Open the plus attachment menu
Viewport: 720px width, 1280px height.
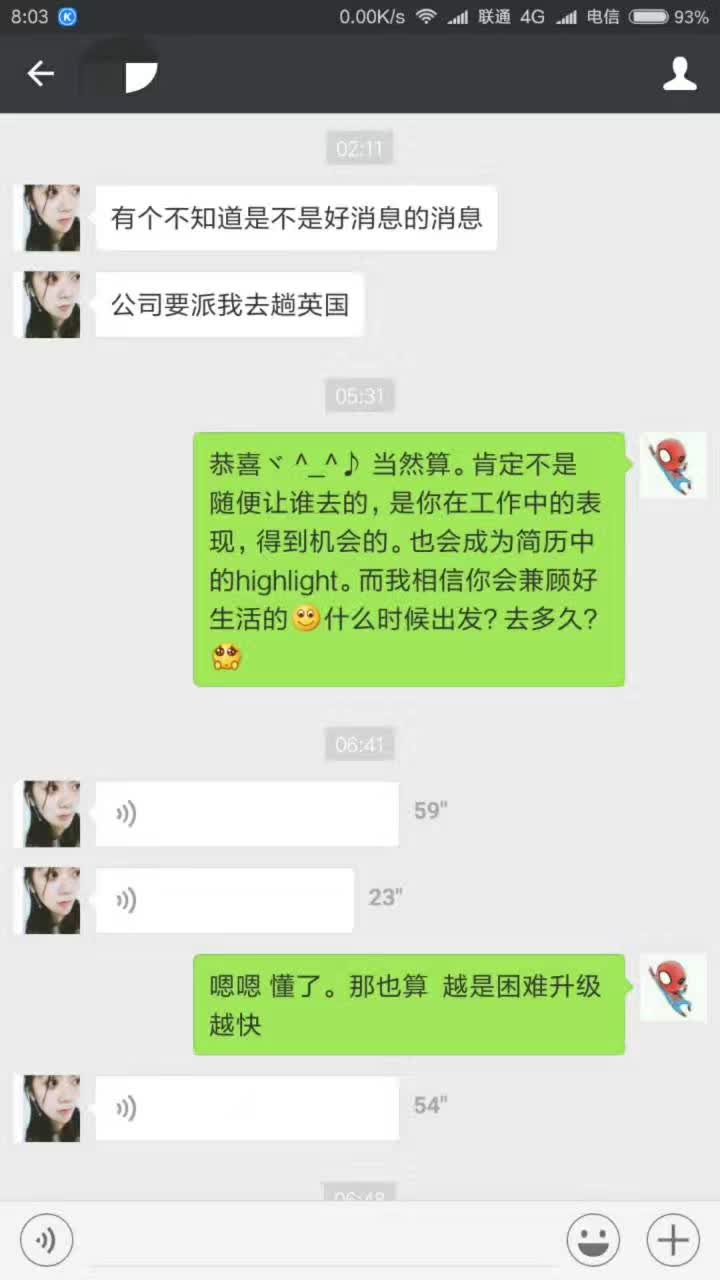pos(673,1241)
